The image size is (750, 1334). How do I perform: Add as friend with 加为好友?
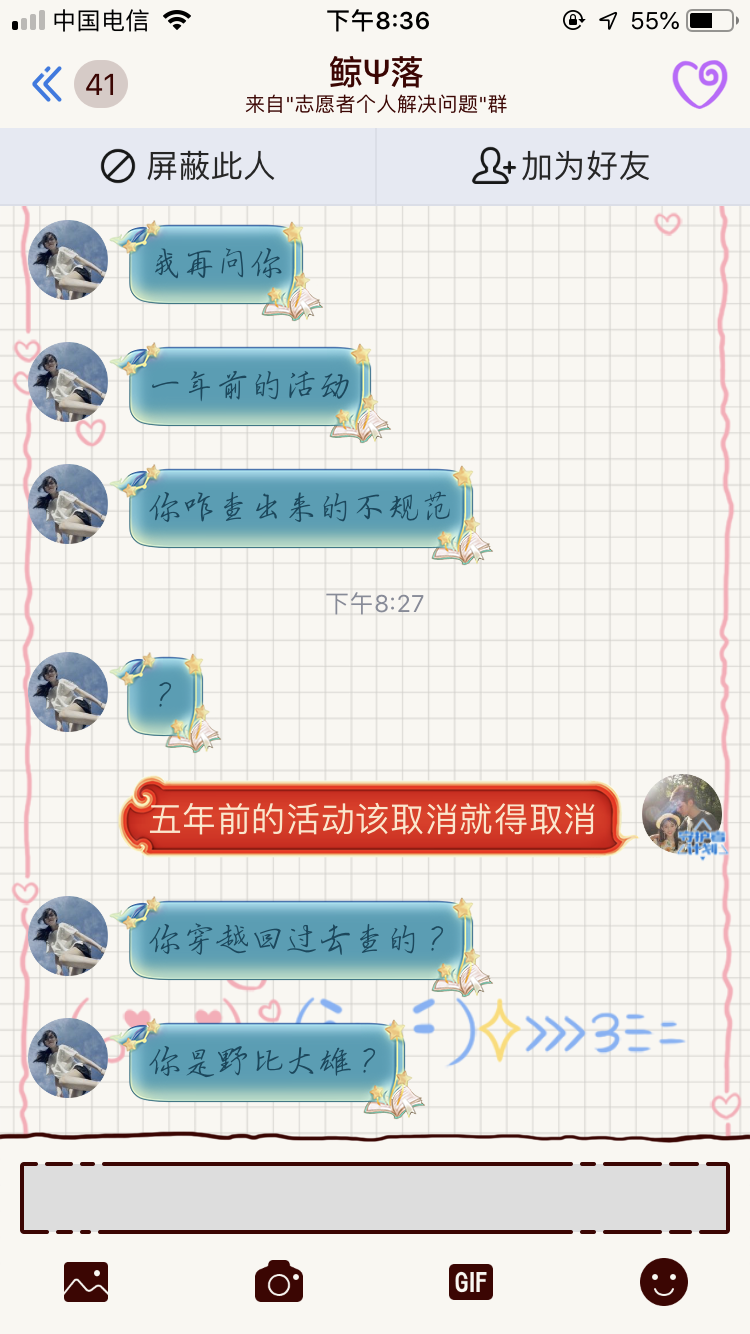(561, 166)
